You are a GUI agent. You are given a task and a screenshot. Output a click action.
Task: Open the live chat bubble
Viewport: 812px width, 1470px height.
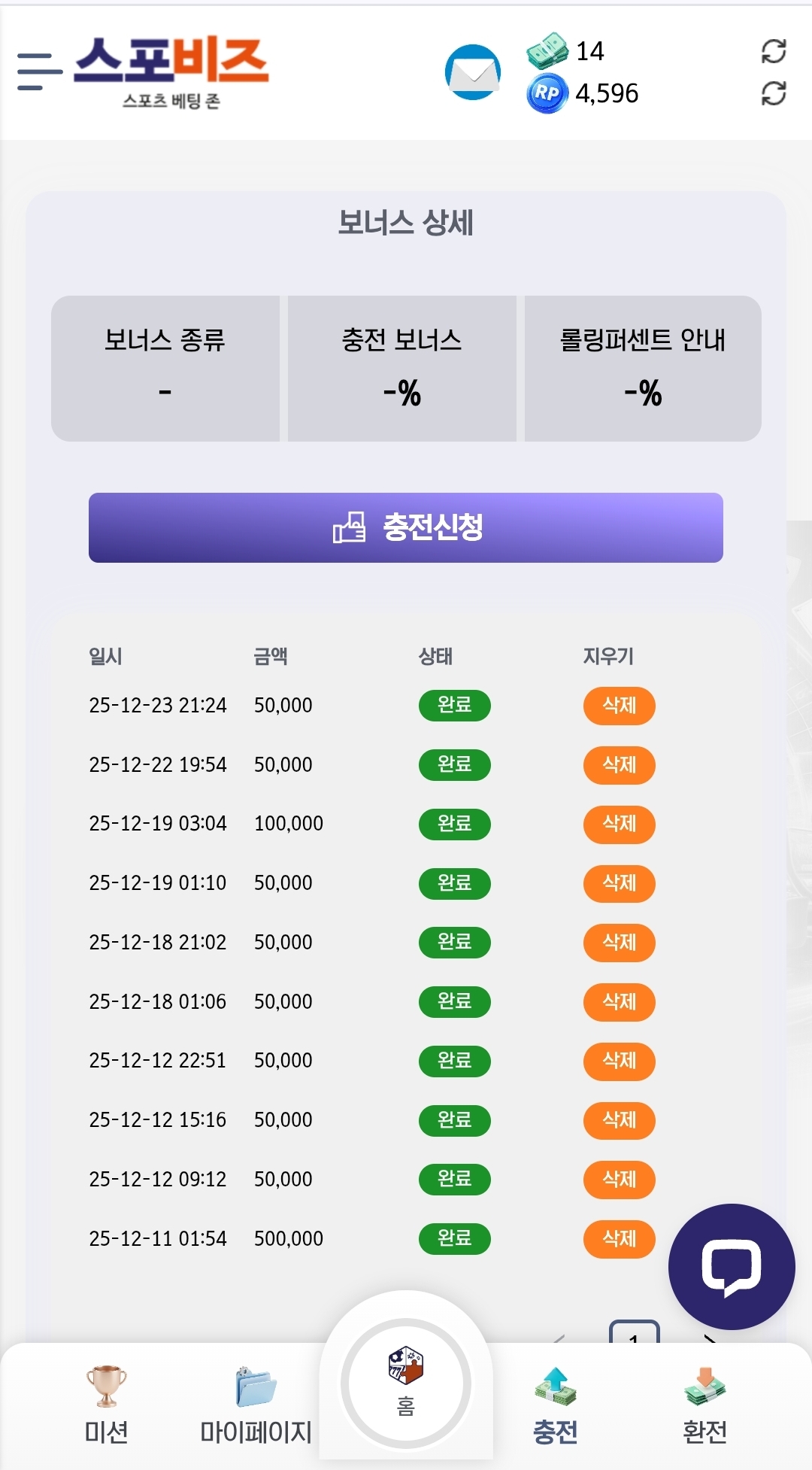pyautogui.click(x=731, y=1267)
